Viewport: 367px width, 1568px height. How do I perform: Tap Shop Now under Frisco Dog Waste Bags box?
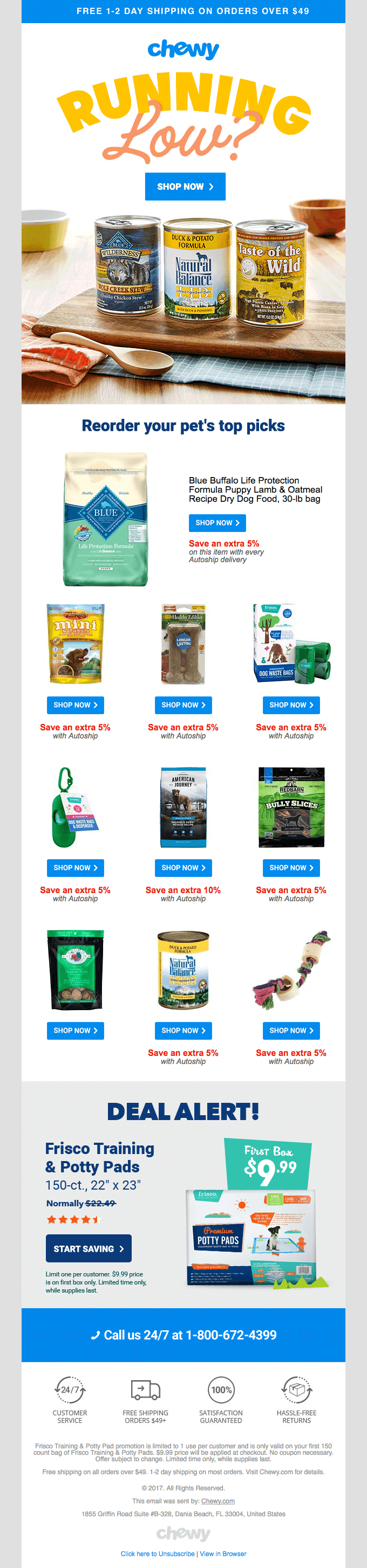point(291,705)
